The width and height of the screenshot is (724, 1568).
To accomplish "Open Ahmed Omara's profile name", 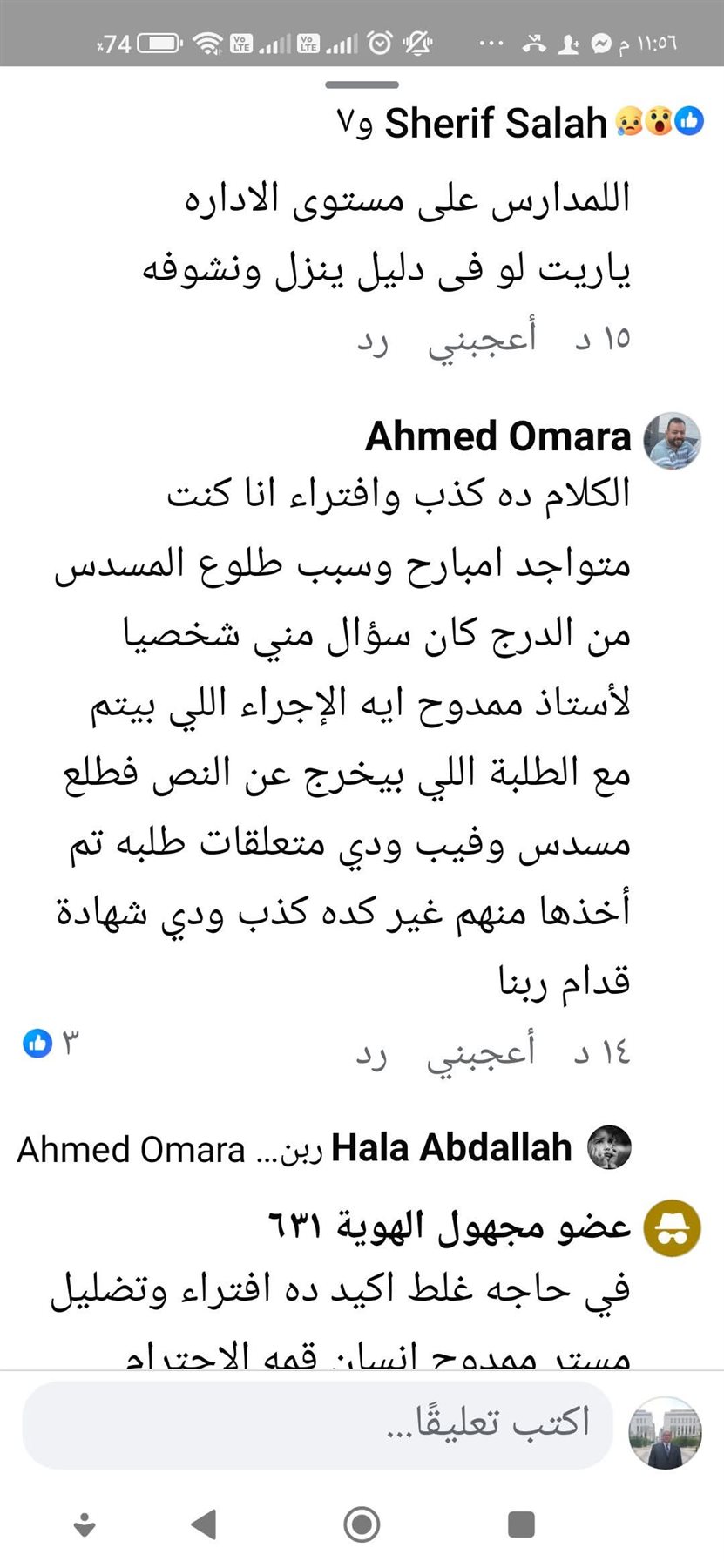I will [x=497, y=436].
